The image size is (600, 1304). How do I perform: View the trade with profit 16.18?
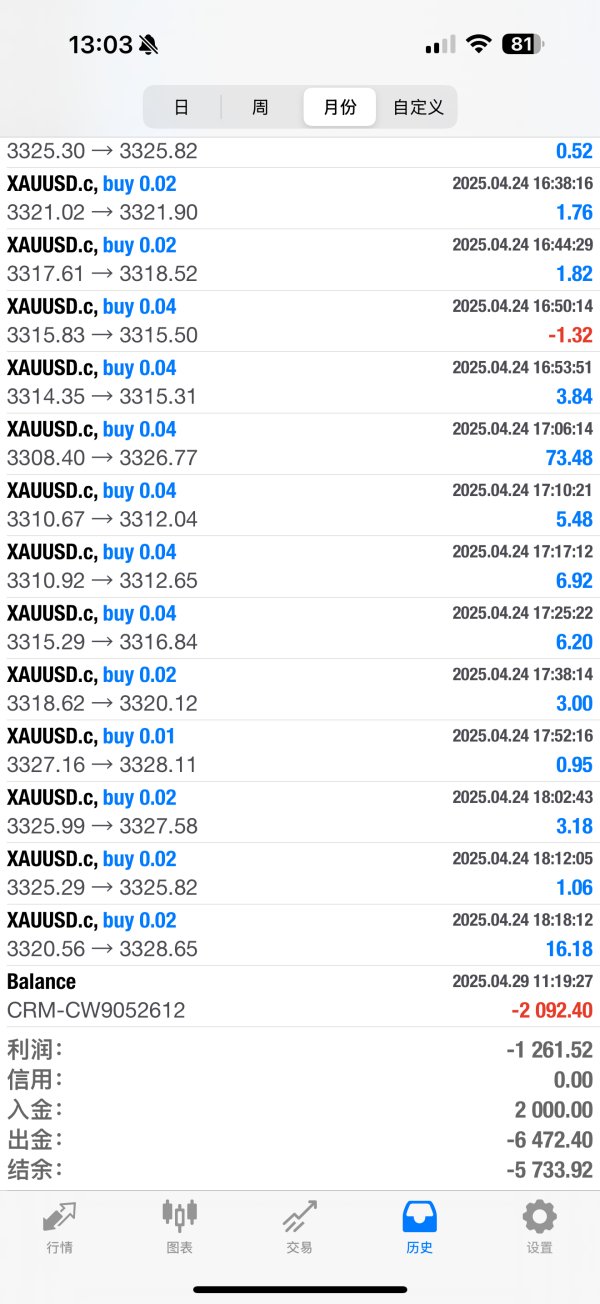click(x=300, y=935)
